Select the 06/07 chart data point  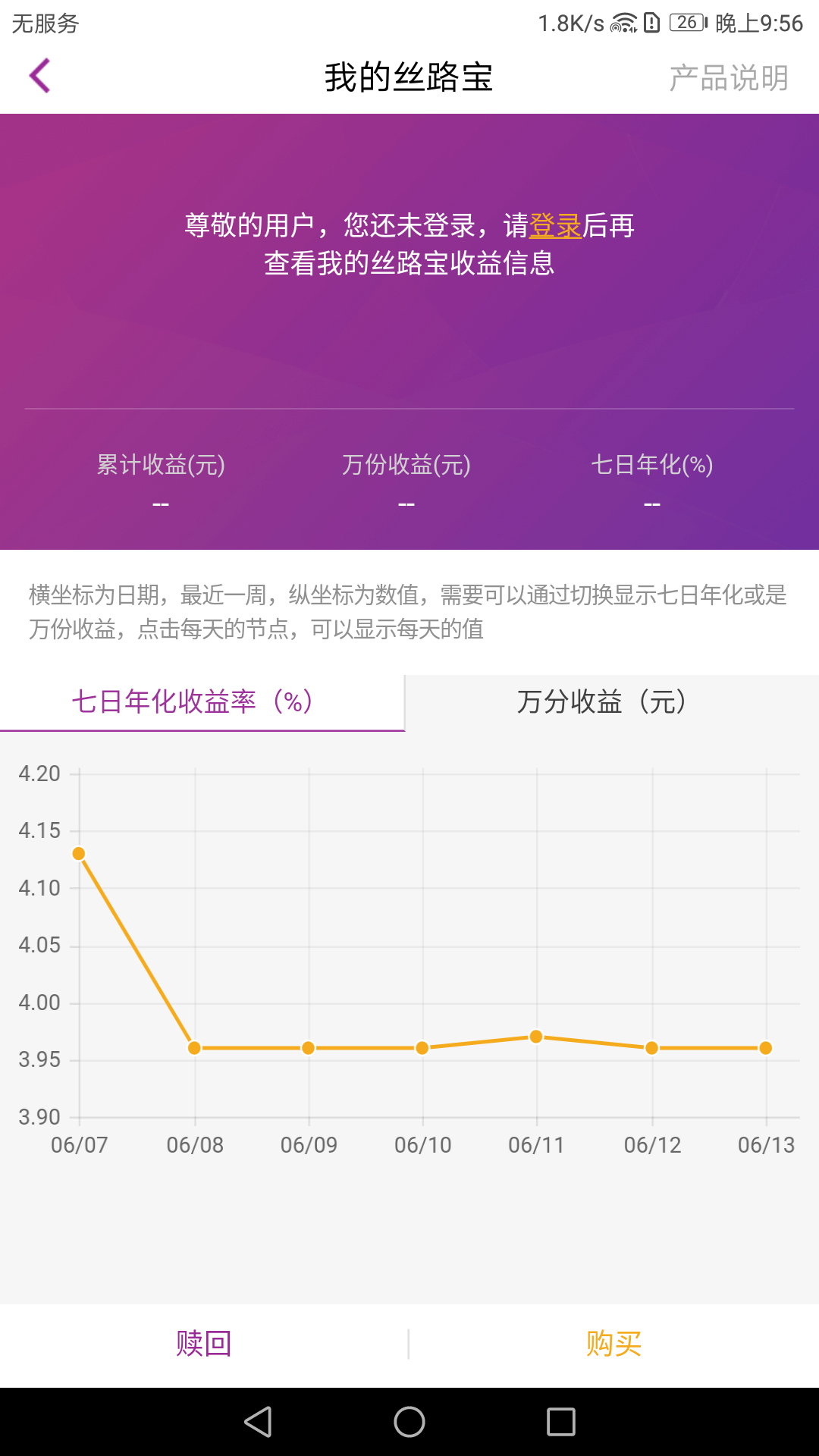point(79,854)
